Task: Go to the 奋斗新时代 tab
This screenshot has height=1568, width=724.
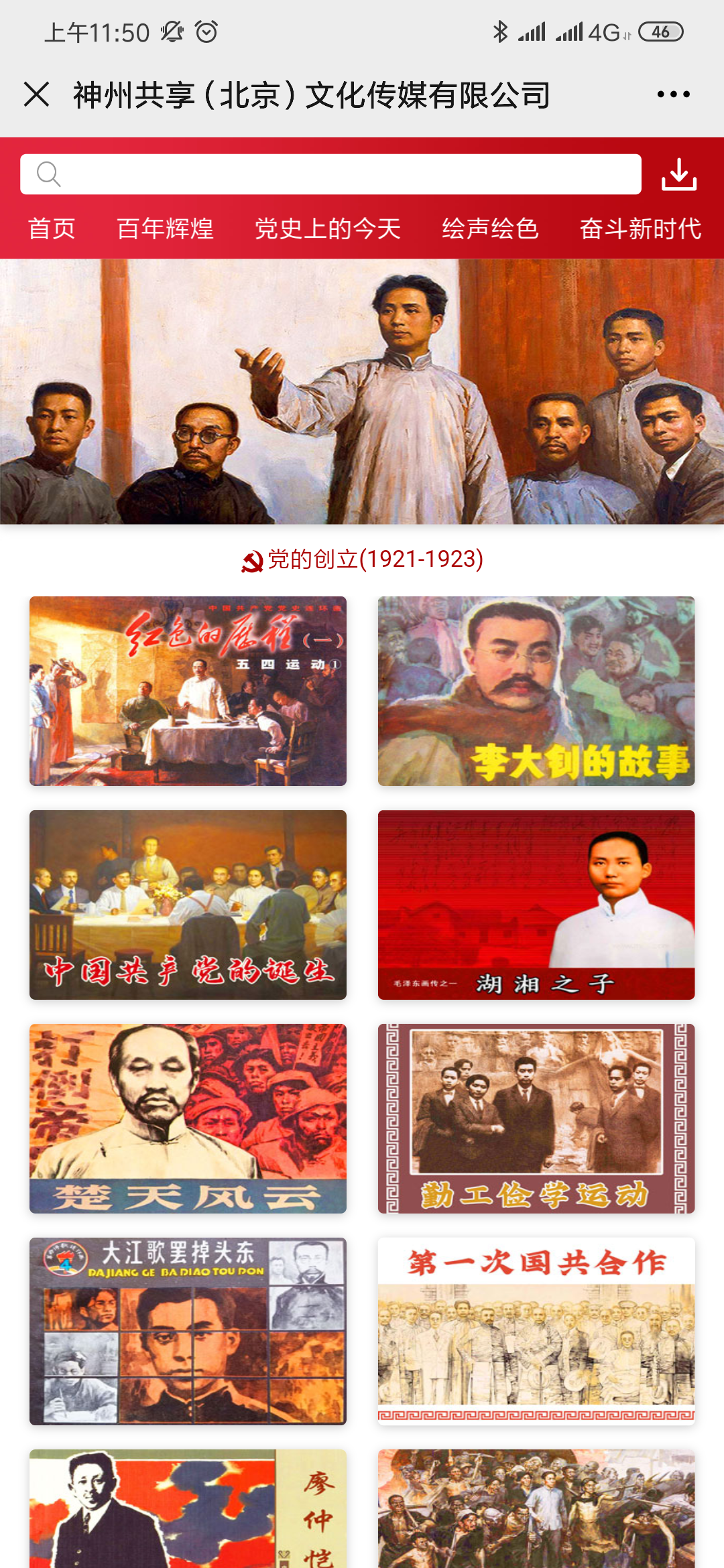Action: [640, 228]
